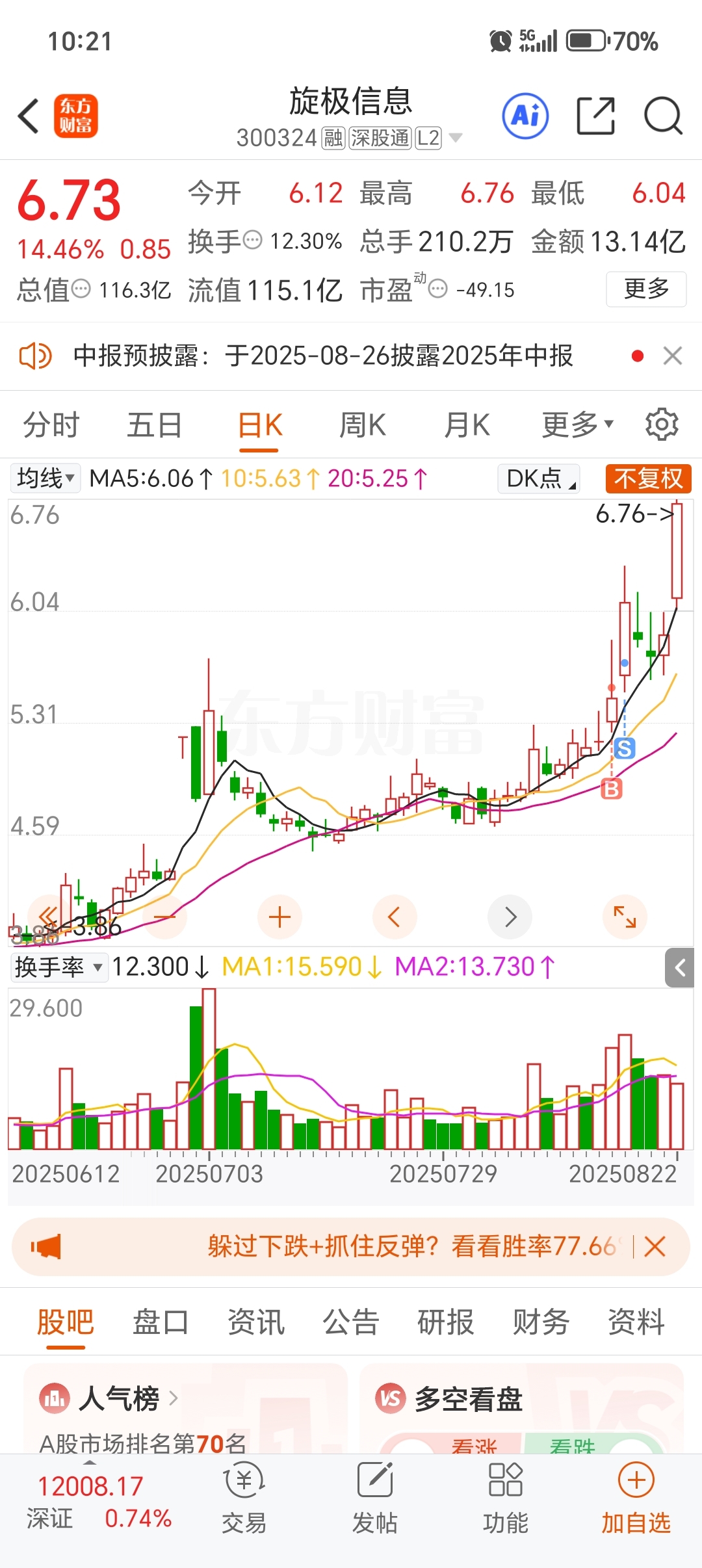
Task: Open the Ai assistant icon
Action: 525,116
